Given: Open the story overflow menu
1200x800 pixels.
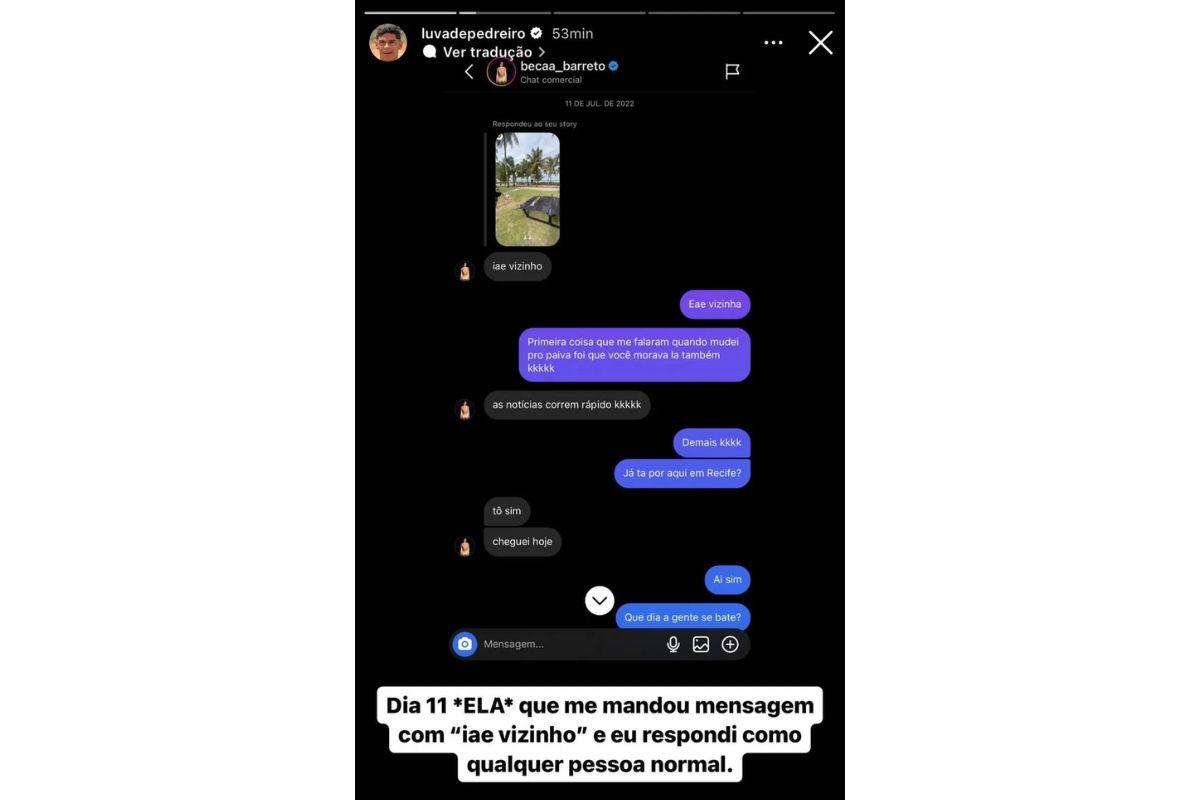Looking at the screenshot, I should (x=773, y=43).
